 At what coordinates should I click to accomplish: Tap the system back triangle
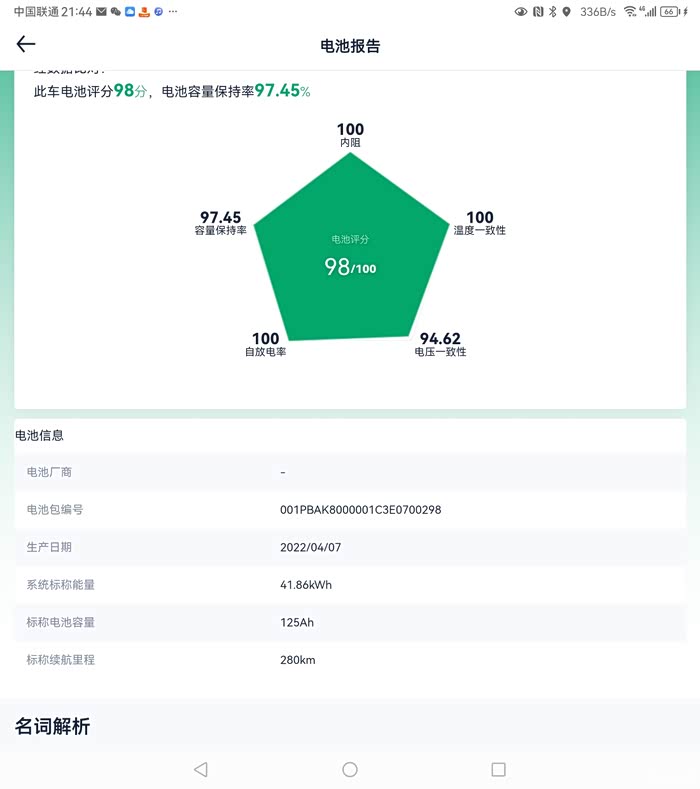[201, 769]
